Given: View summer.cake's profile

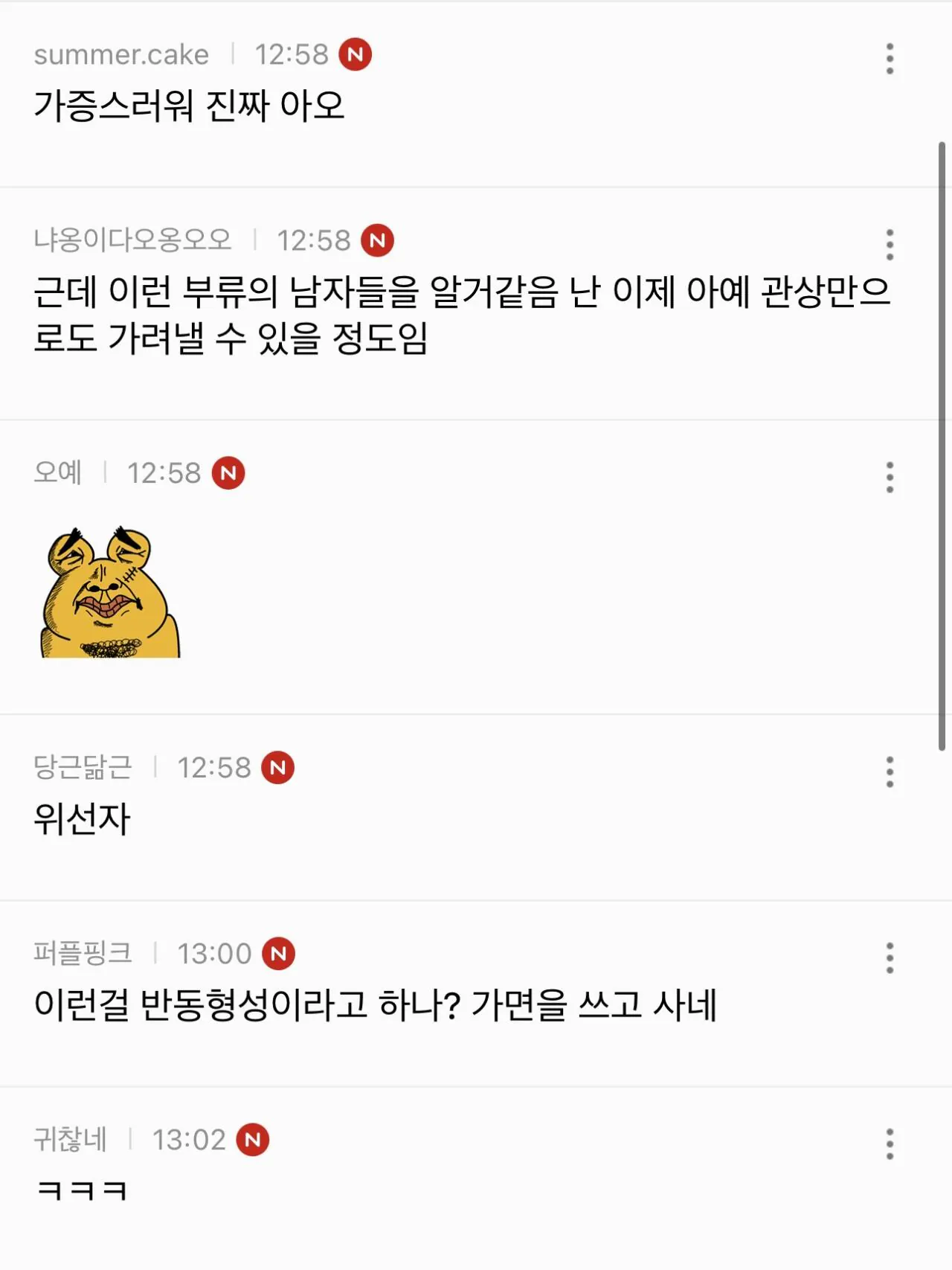Looking at the screenshot, I should tap(121, 54).
